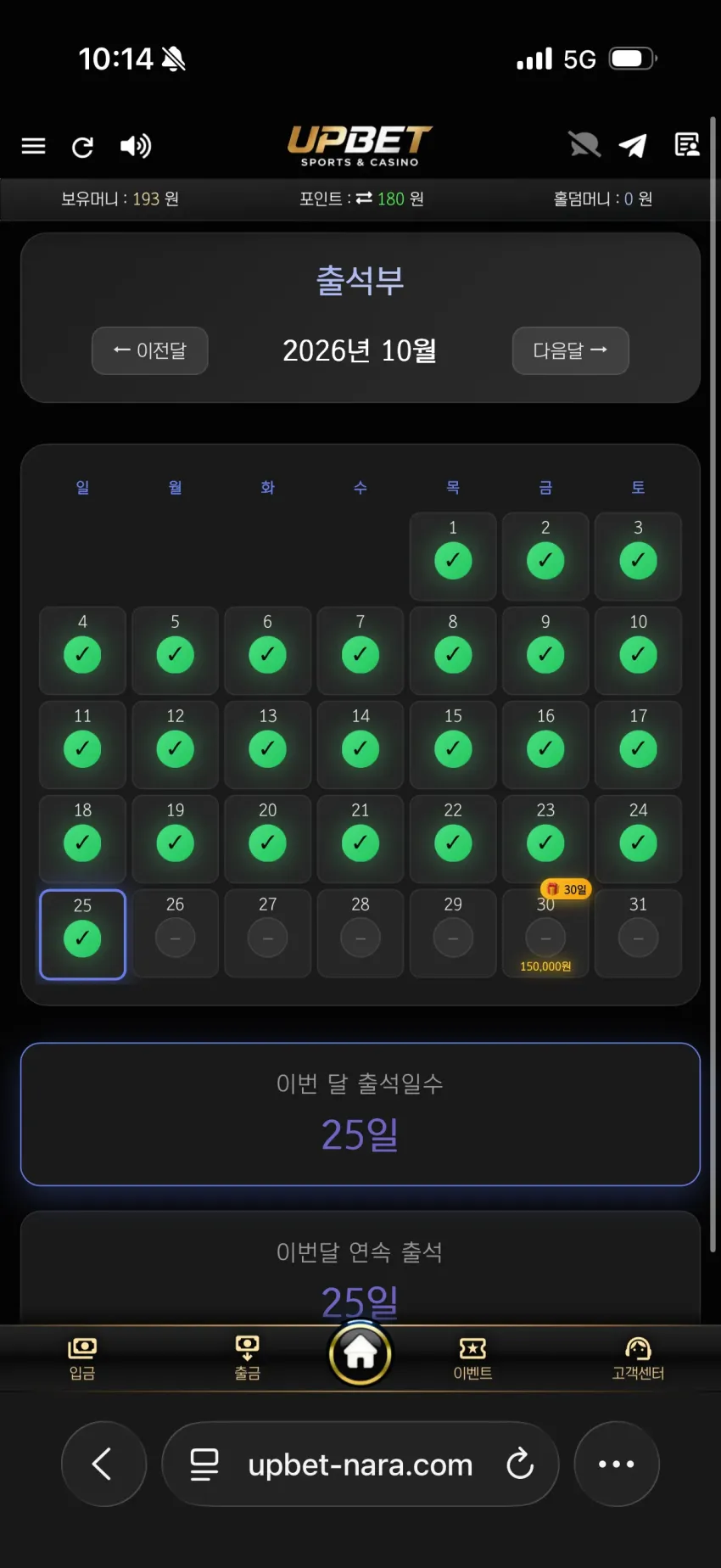Image resolution: width=721 pixels, height=1568 pixels.
Task: Open the 이벤트 events tab
Action: [x=472, y=1358]
